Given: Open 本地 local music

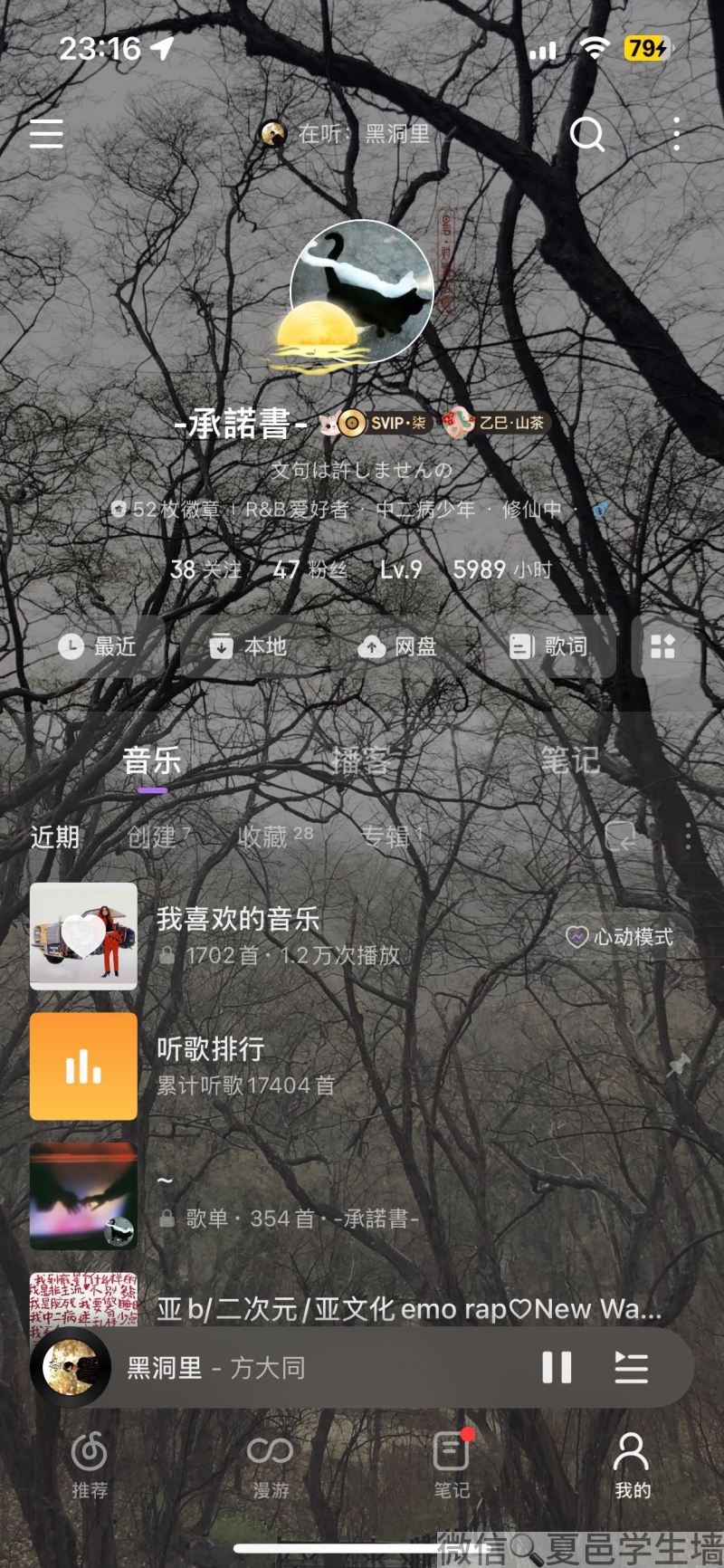Looking at the screenshot, I should pyautogui.click(x=248, y=646).
